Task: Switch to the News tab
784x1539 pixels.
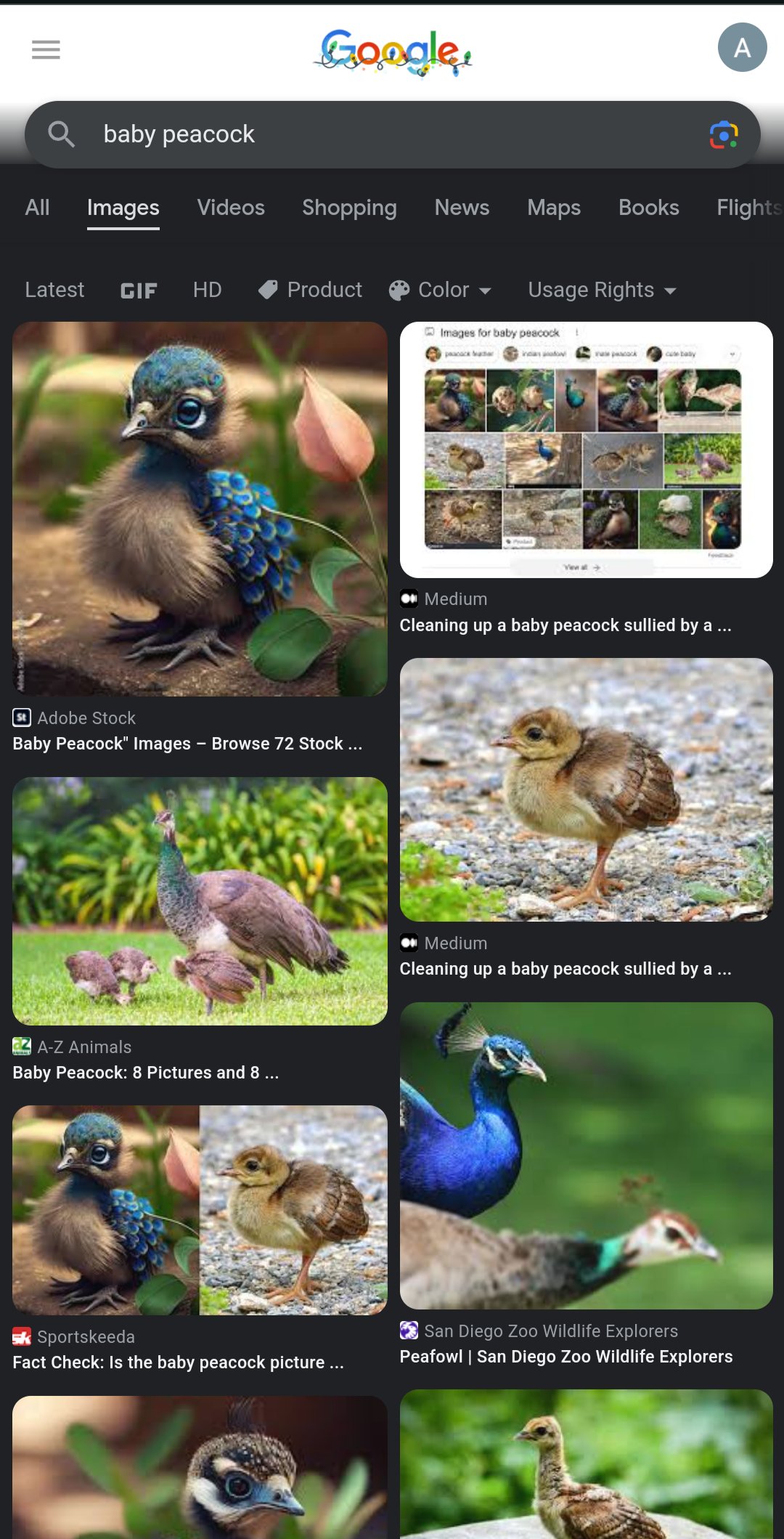Action: [462, 208]
